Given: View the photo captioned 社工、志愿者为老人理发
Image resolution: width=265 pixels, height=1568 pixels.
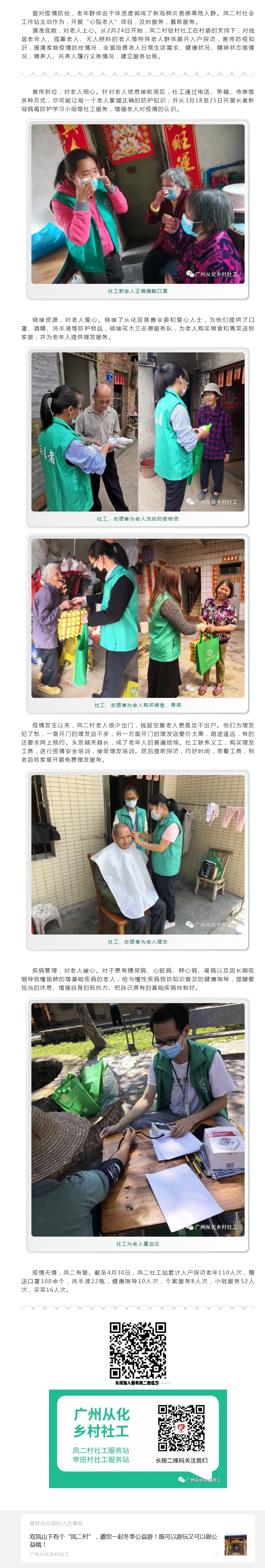Looking at the screenshot, I should [138, 854].
